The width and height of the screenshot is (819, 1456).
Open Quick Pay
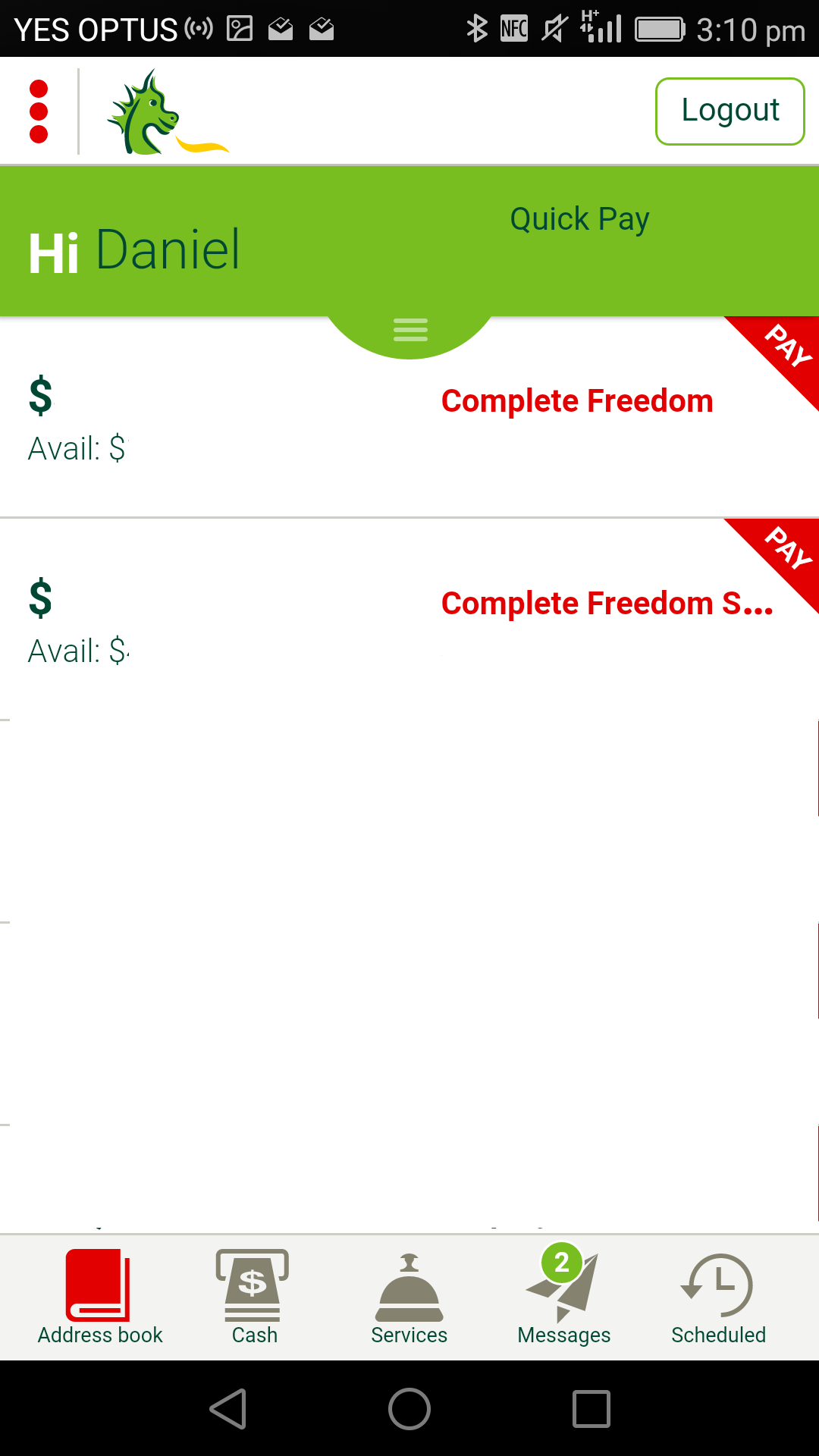(579, 219)
